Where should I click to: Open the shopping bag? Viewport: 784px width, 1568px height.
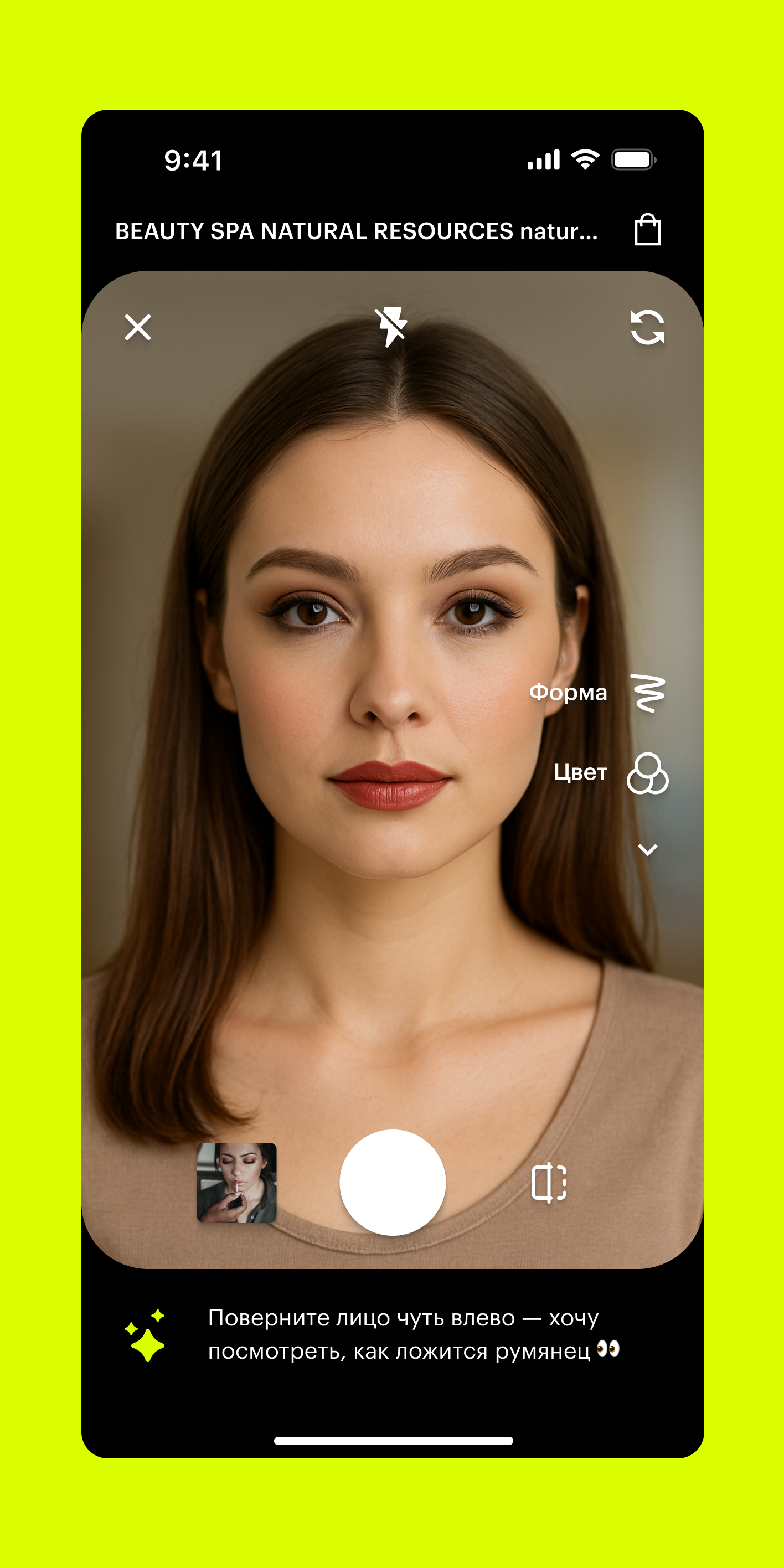[647, 230]
